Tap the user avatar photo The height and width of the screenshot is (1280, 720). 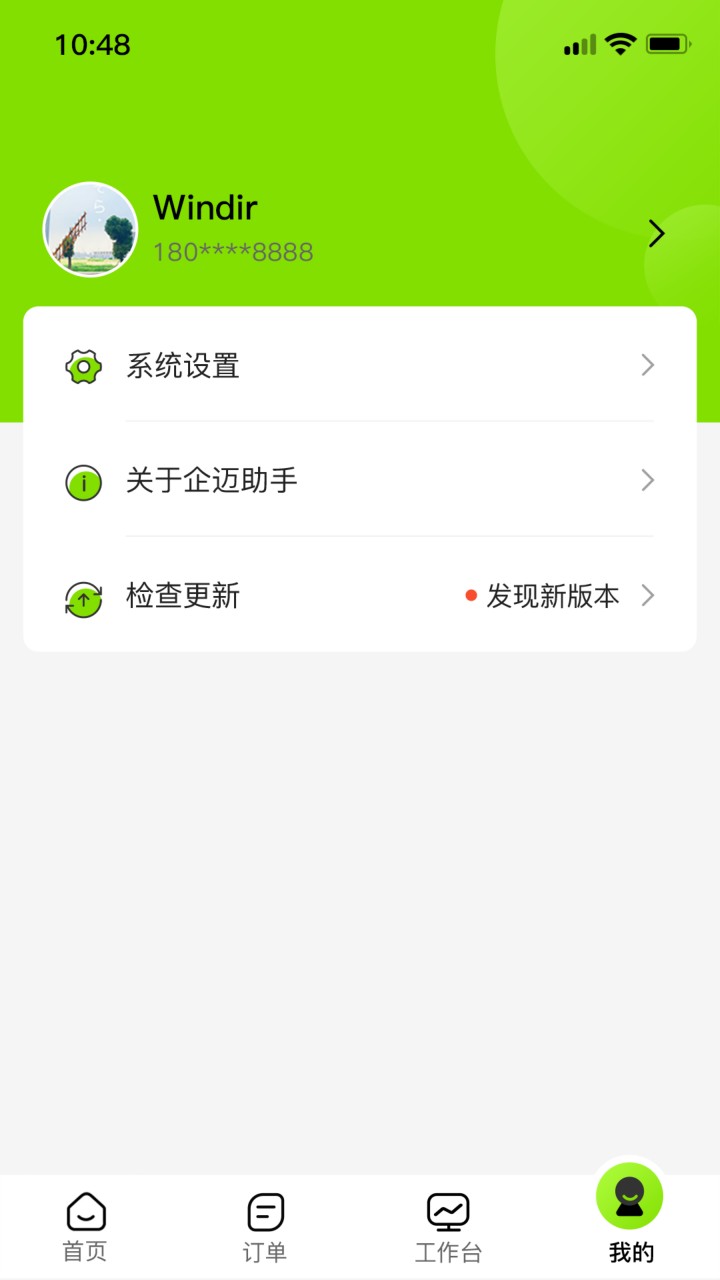[x=90, y=229]
